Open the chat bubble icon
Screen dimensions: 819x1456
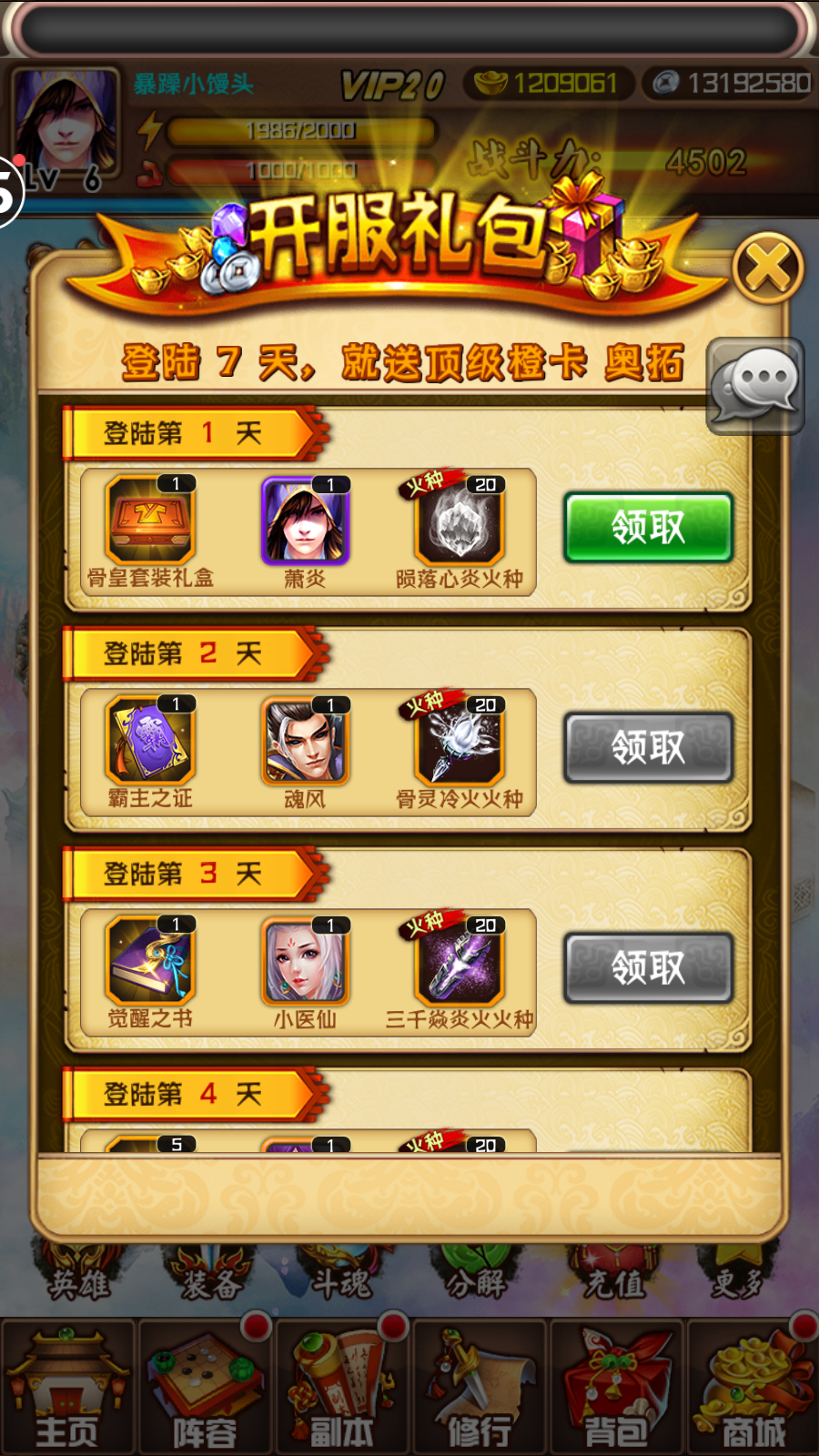755,386
